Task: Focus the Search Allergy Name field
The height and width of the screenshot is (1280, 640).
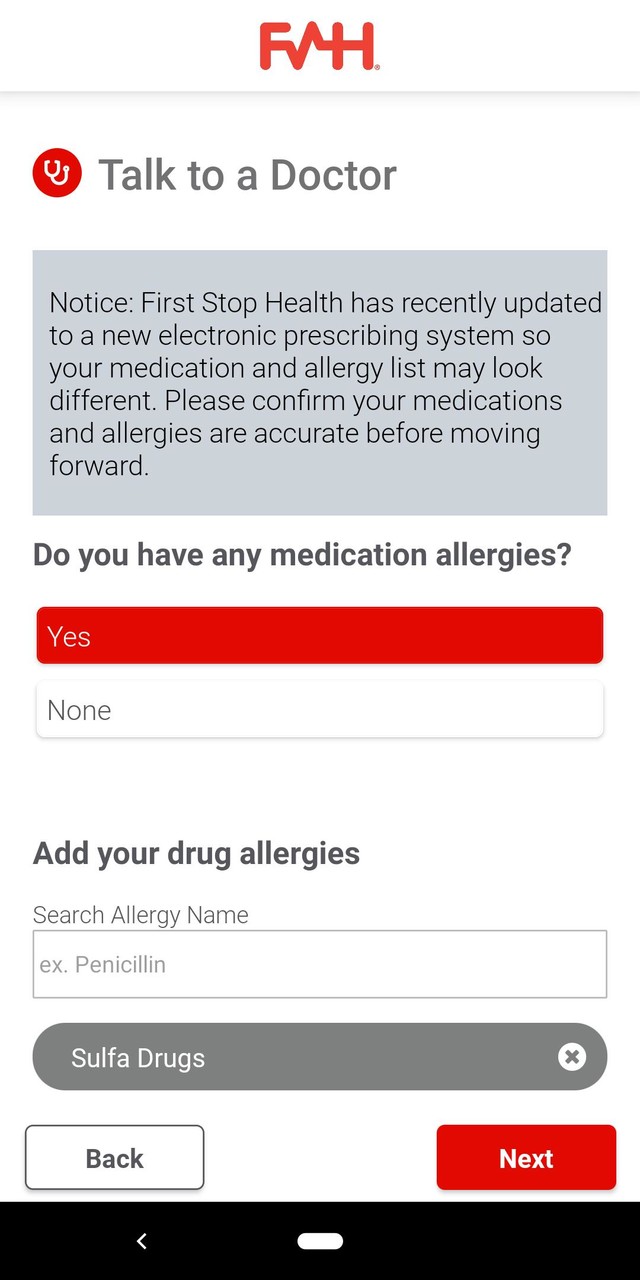Action: (320, 964)
